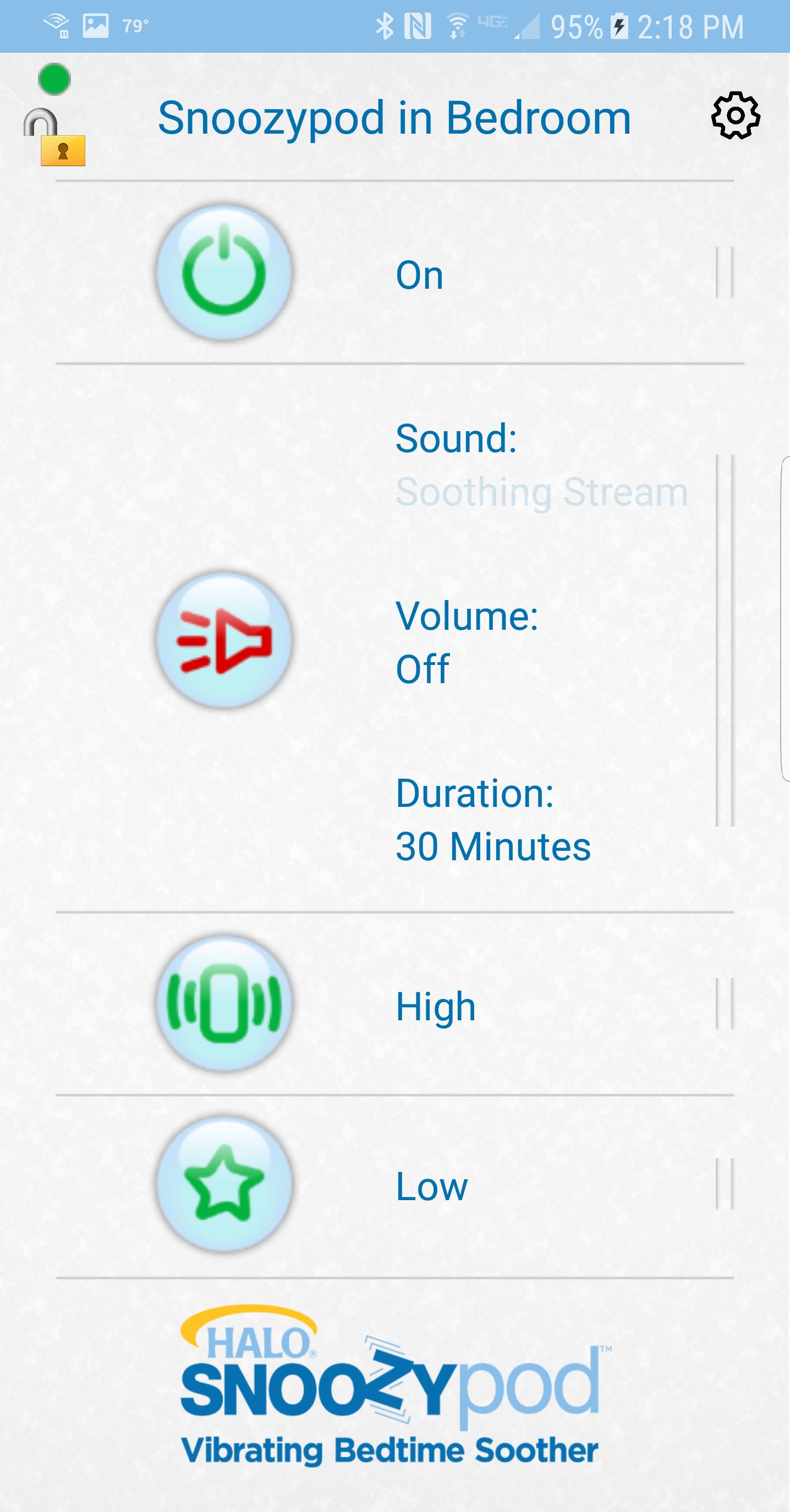The image size is (790, 1512).
Task: Tap the red sound speaker button
Action: tap(223, 640)
